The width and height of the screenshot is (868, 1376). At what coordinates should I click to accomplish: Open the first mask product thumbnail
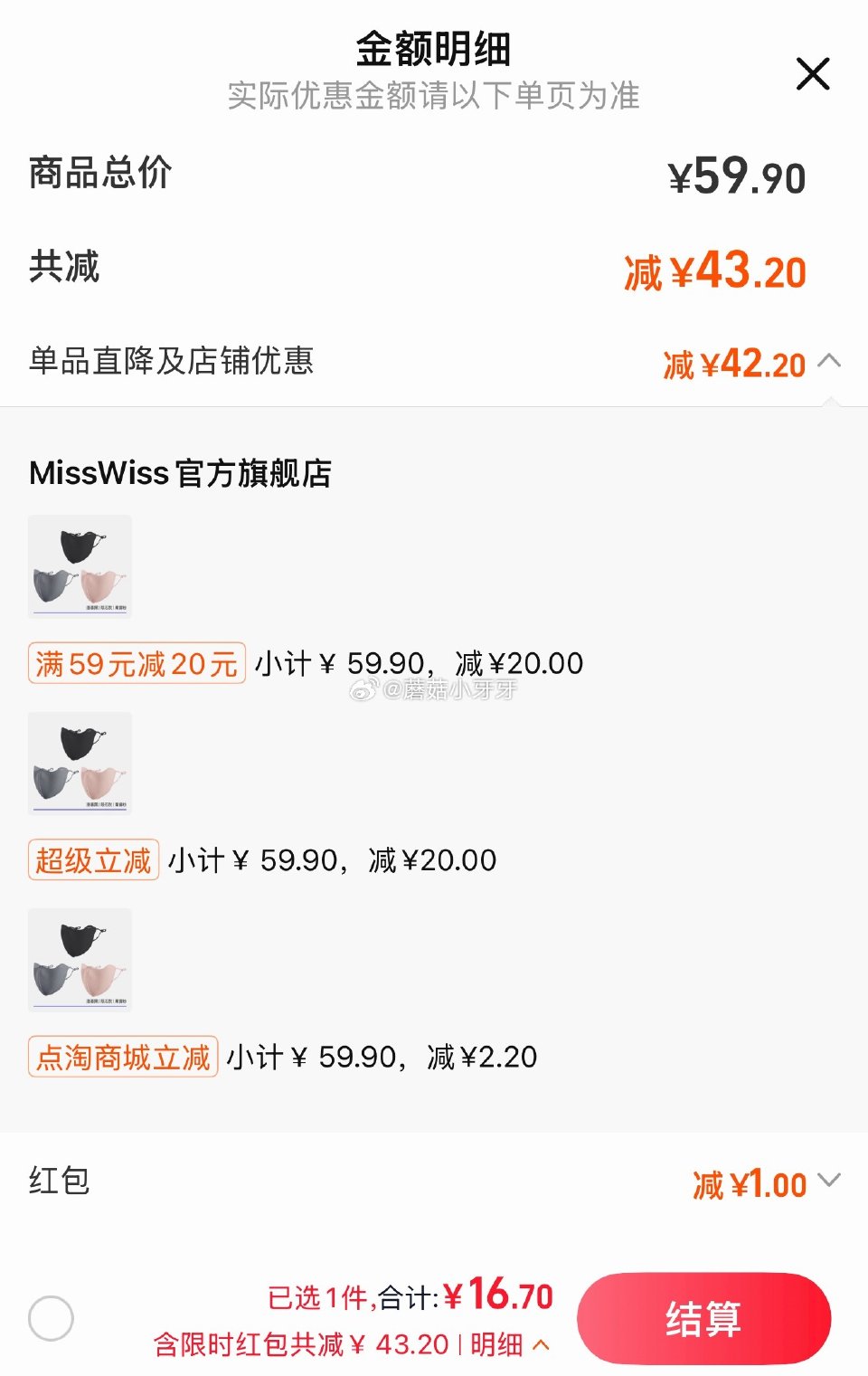(x=80, y=567)
